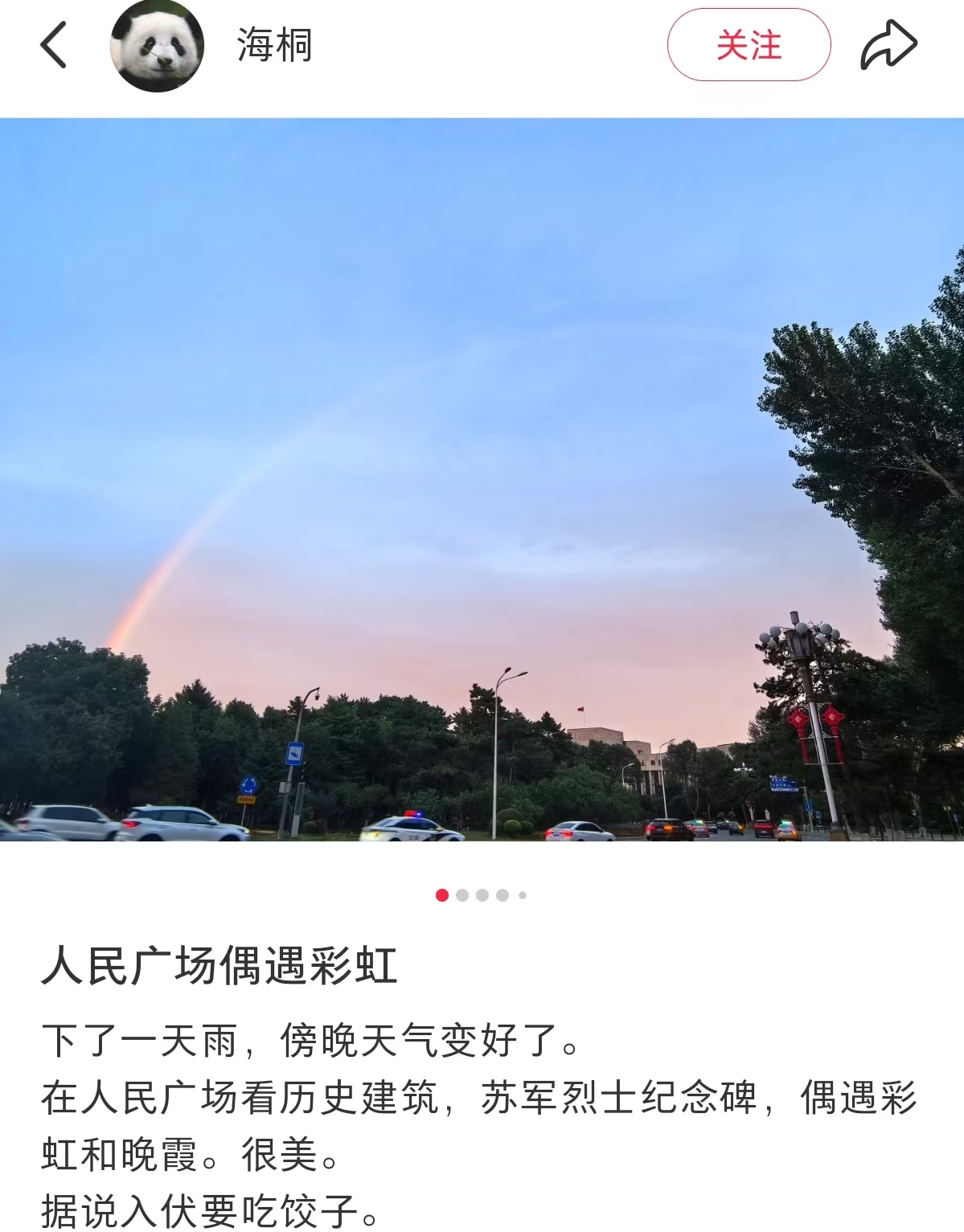
Task: Open 海桐's panda profile avatar
Action: 157,46
